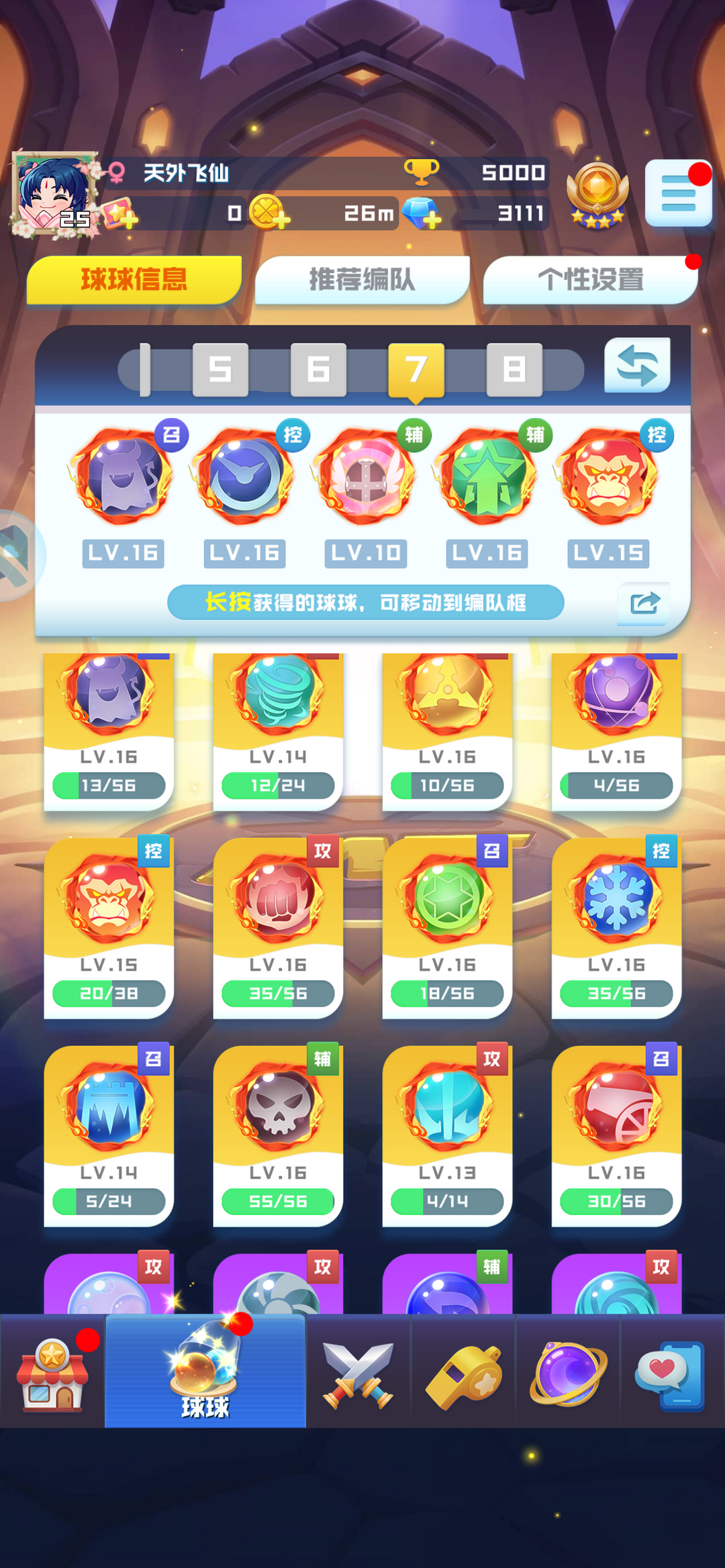Select team slot 5

[x=220, y=370]
